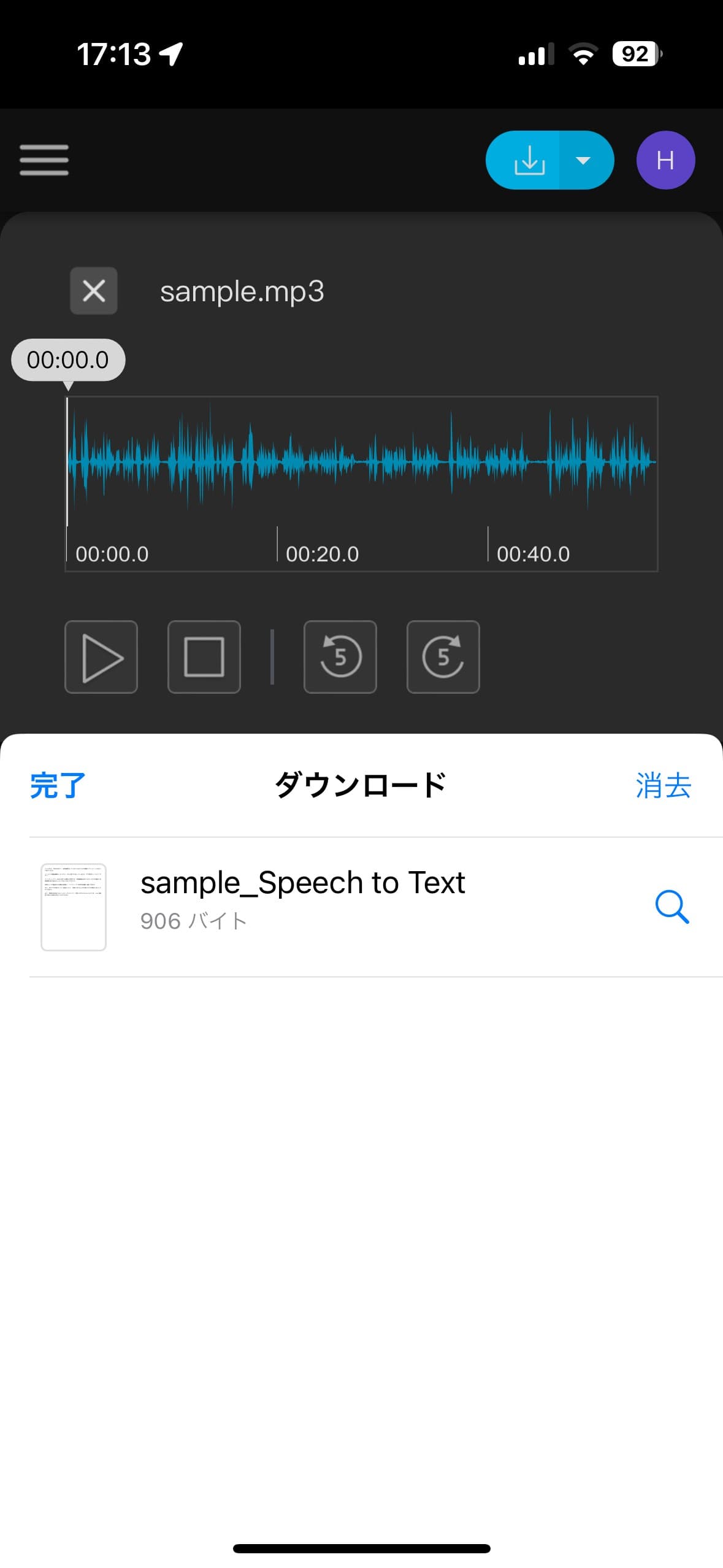The width and height of the screenshot is (723, 1568).
Task: Clear downloads using 消去
Action: pyautogui.click(x=662, y=785)
